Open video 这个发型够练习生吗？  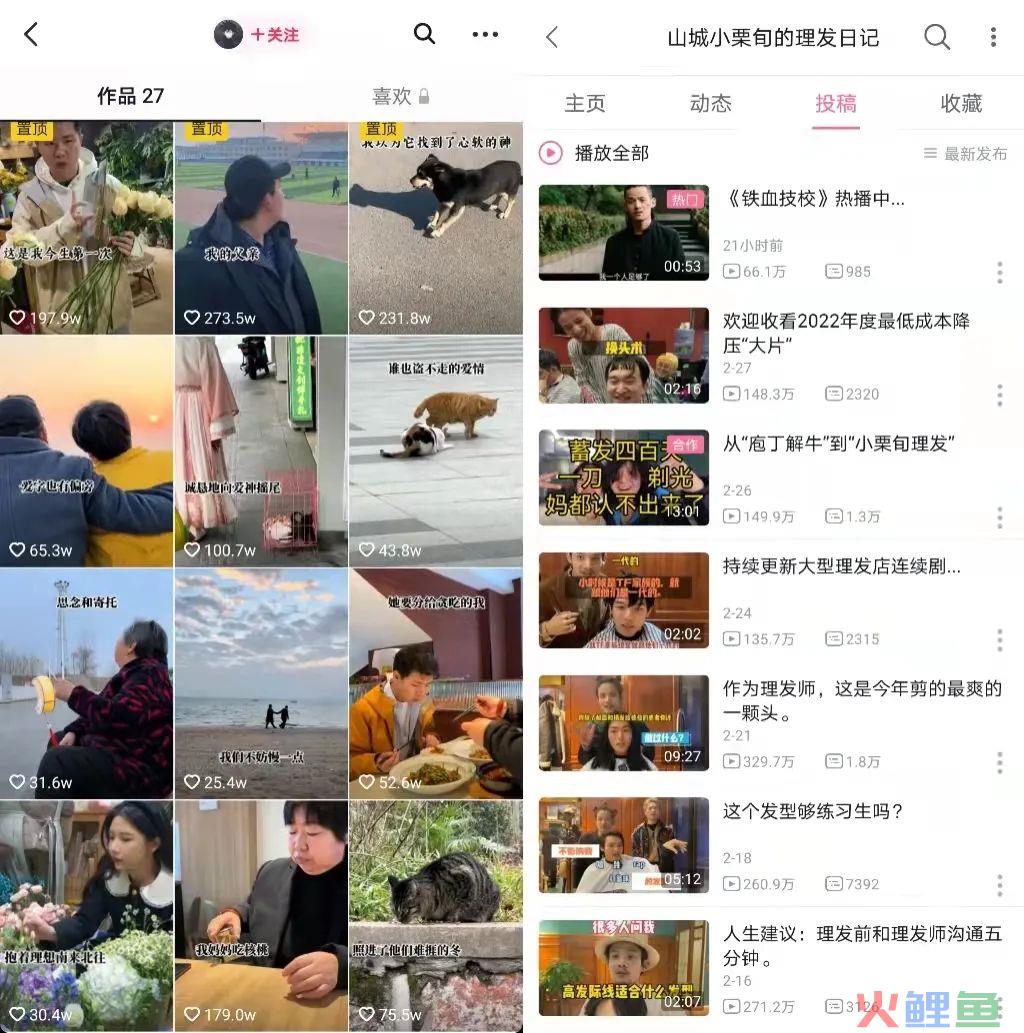(x=813, y=811)
